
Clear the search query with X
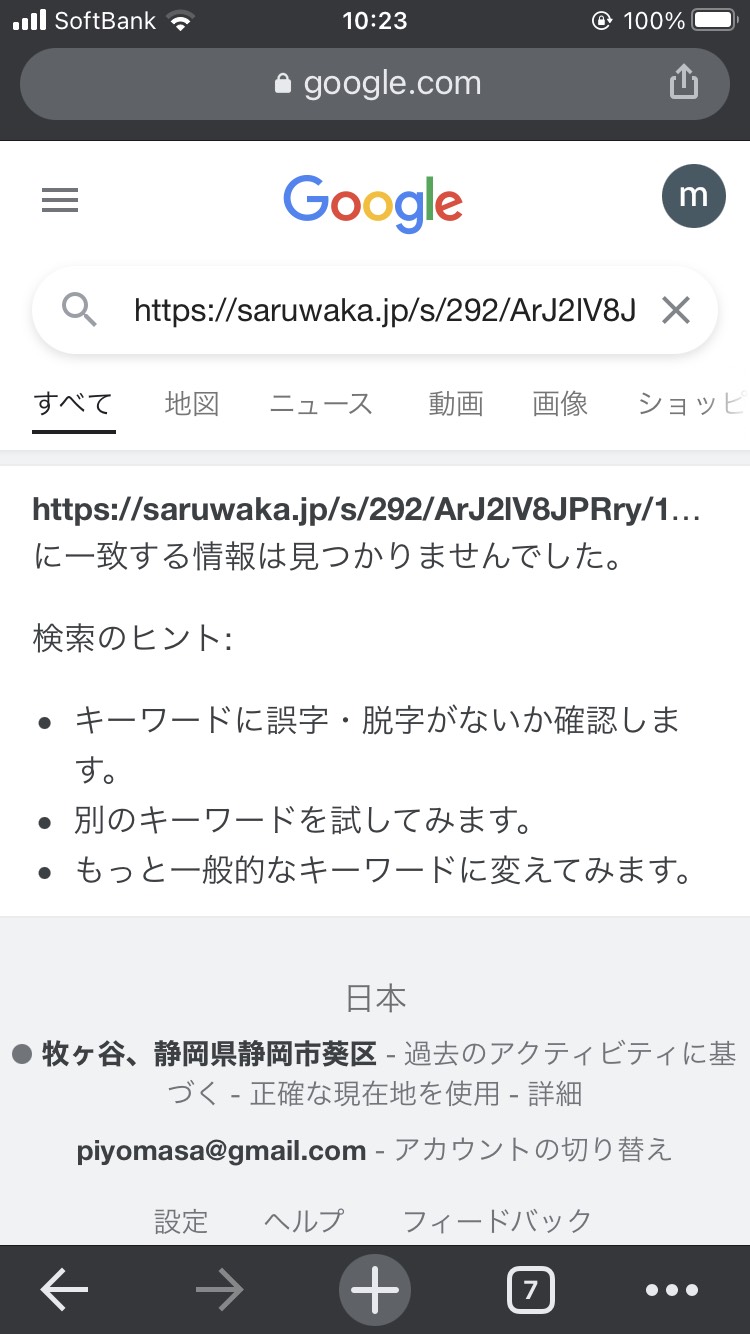pos(676,312)
